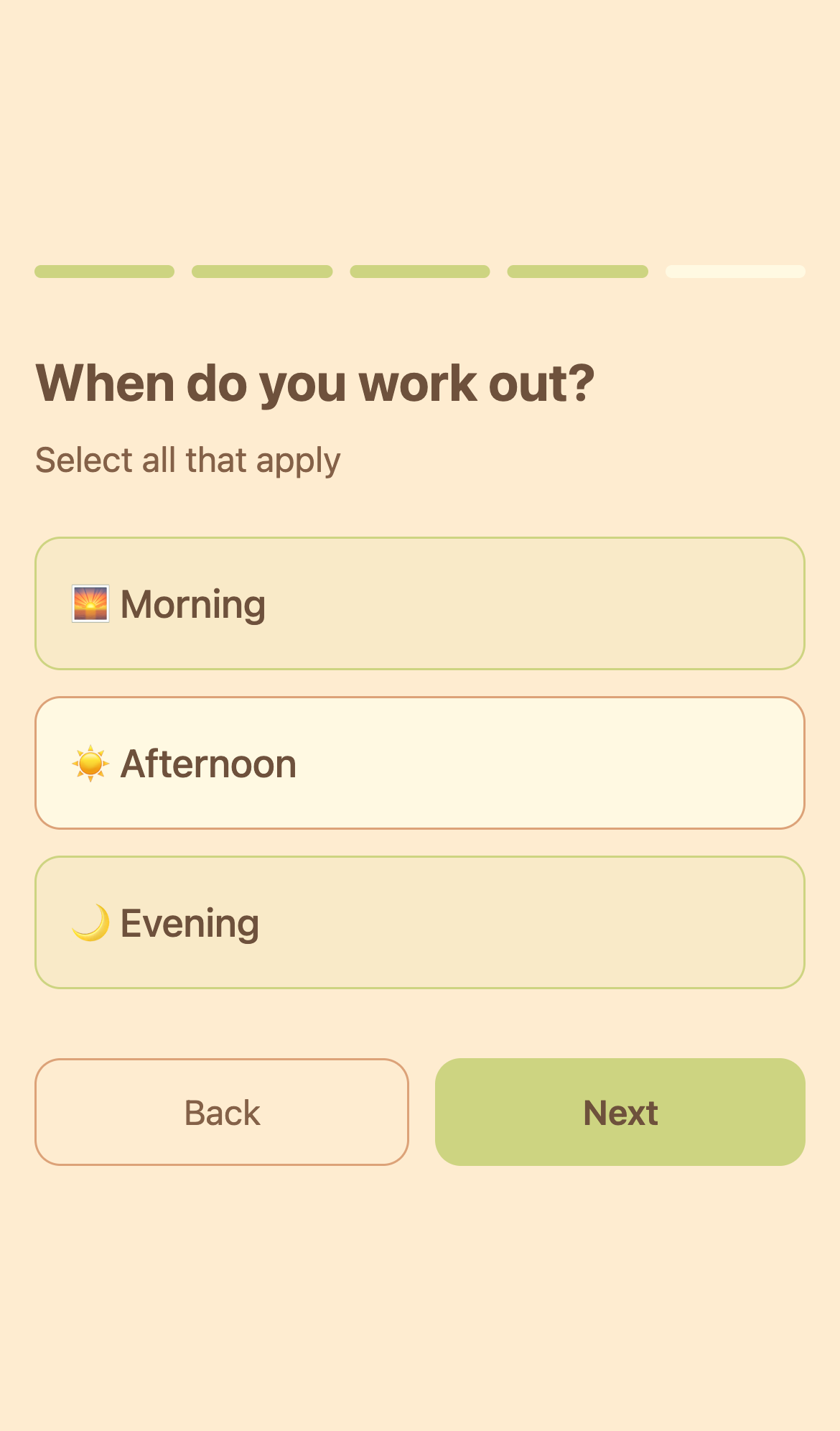Toggle the Evening workout option
The width and height of the screenshot is (840, 1431).
click(420, 922)
